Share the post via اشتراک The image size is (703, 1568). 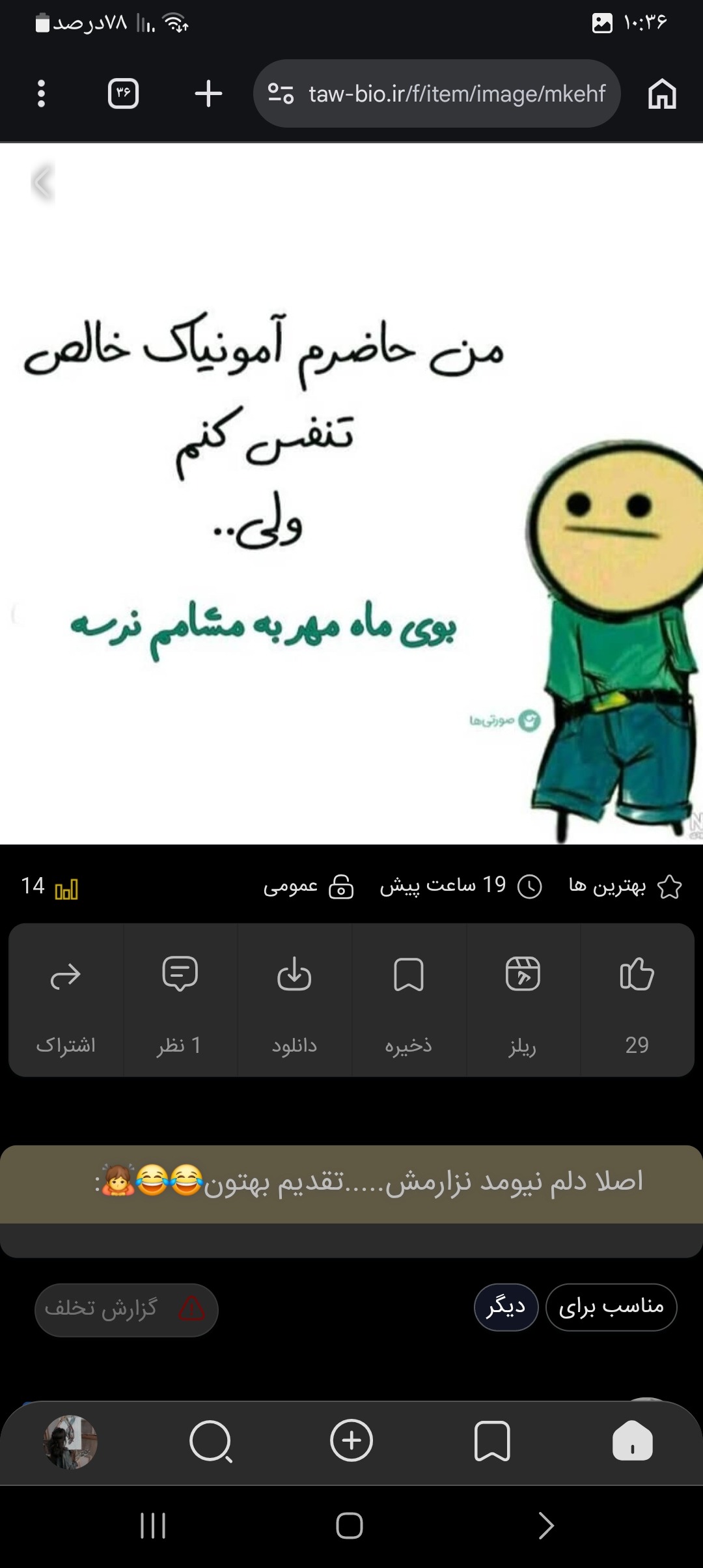click(x=66, y=1000)
